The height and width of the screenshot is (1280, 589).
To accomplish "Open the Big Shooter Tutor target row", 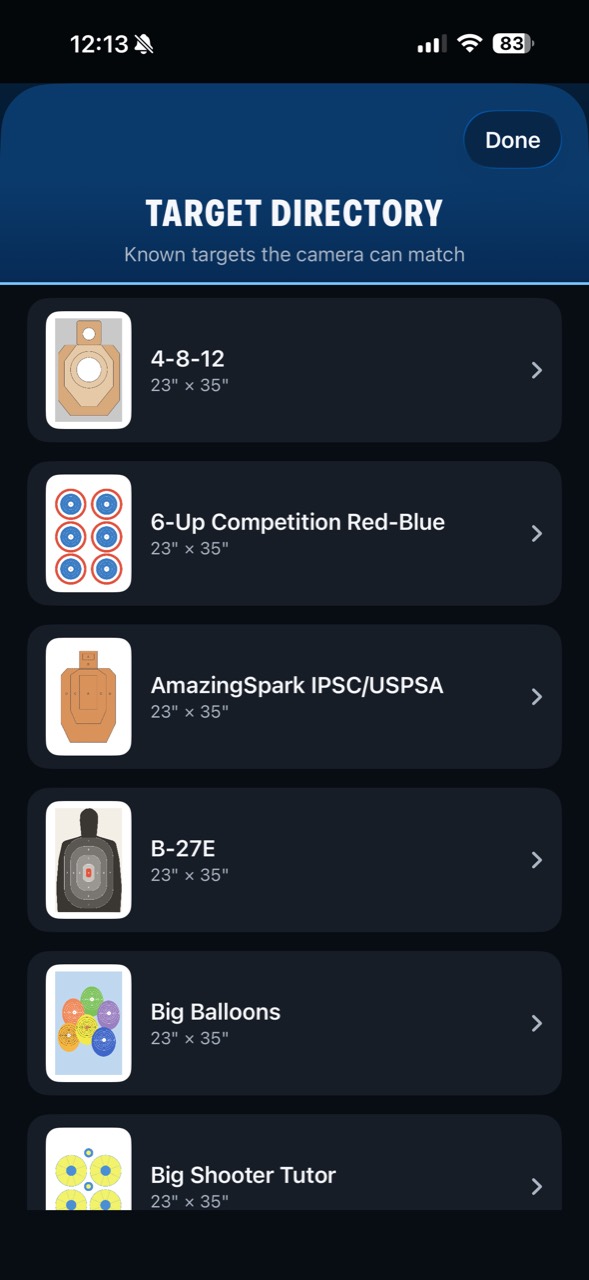I will point(294,1163).
